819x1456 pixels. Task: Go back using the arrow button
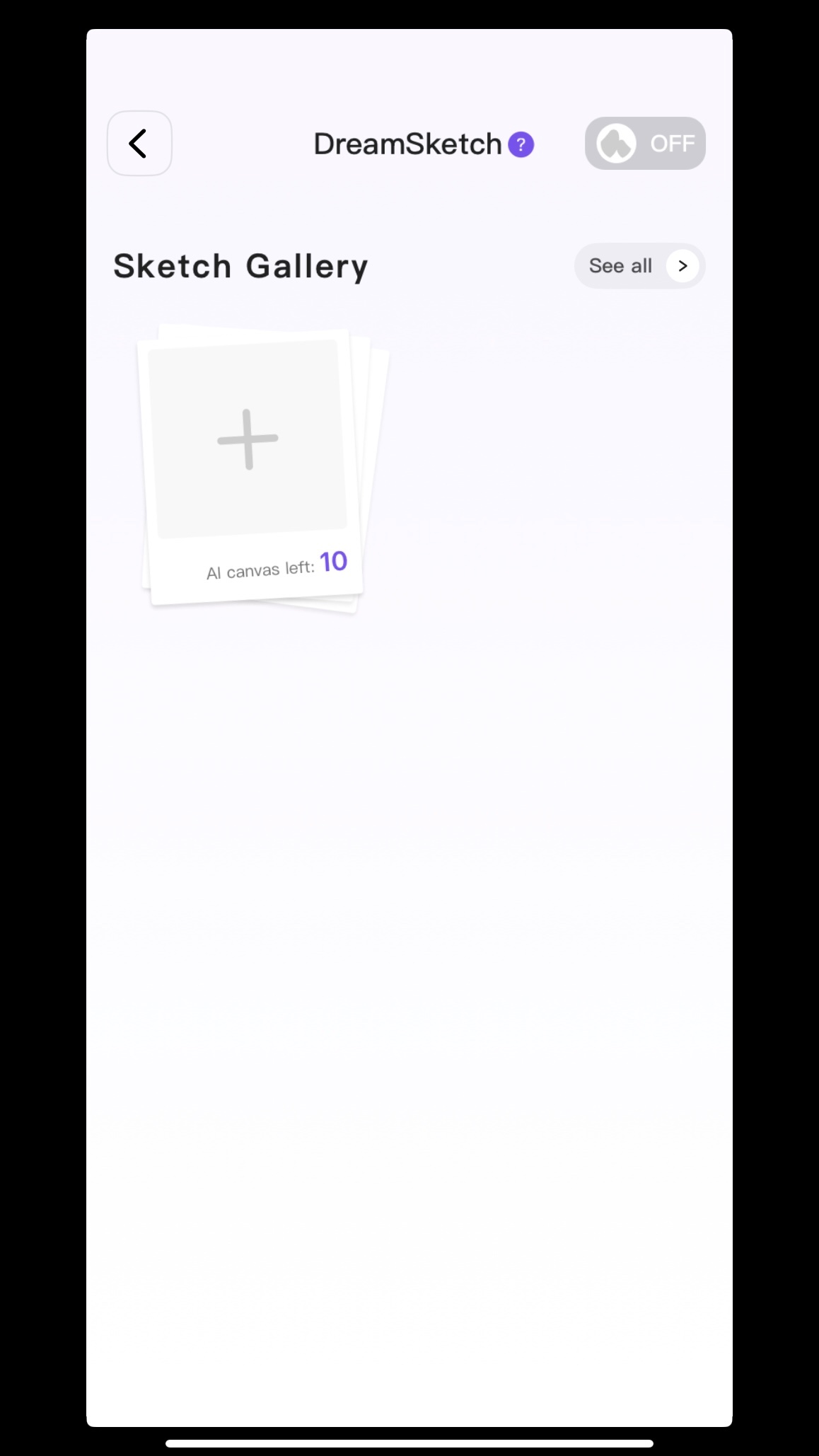139,144
